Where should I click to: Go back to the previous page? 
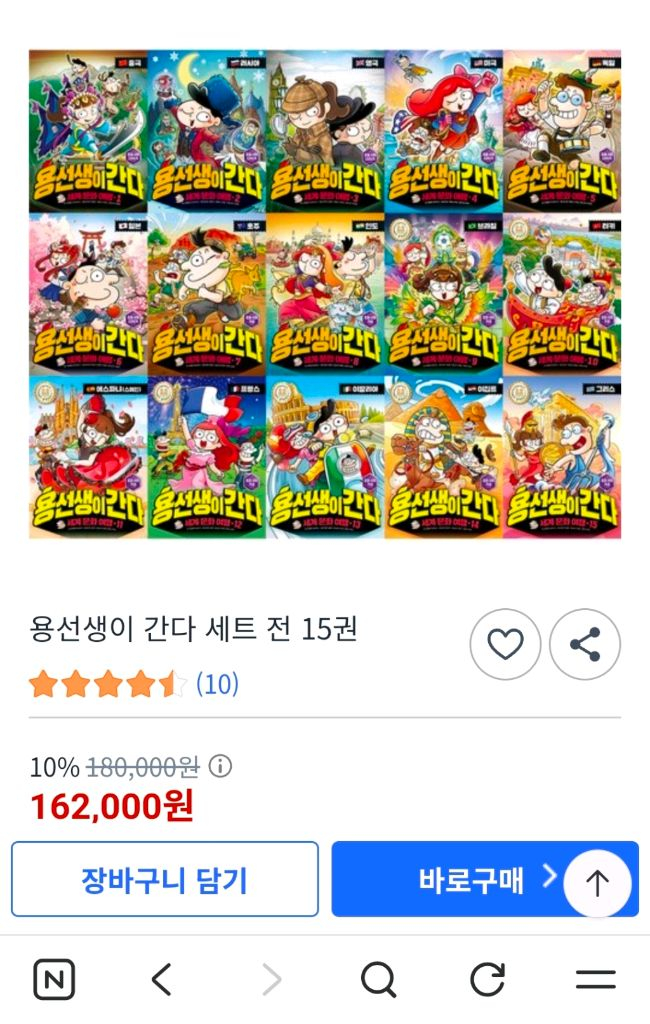tap(162, 980)
